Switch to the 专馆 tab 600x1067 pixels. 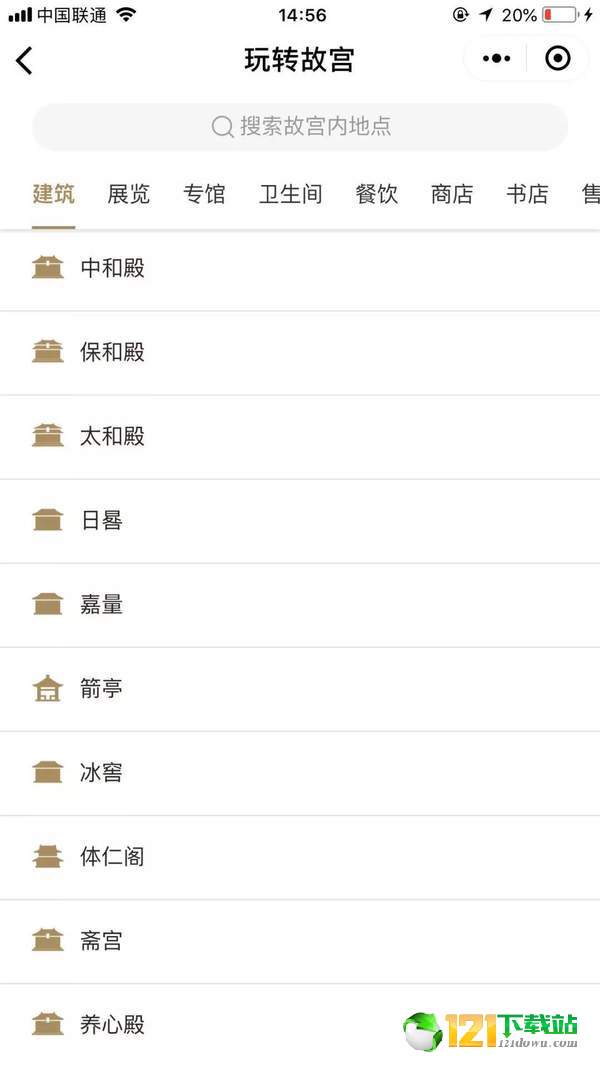204,194
